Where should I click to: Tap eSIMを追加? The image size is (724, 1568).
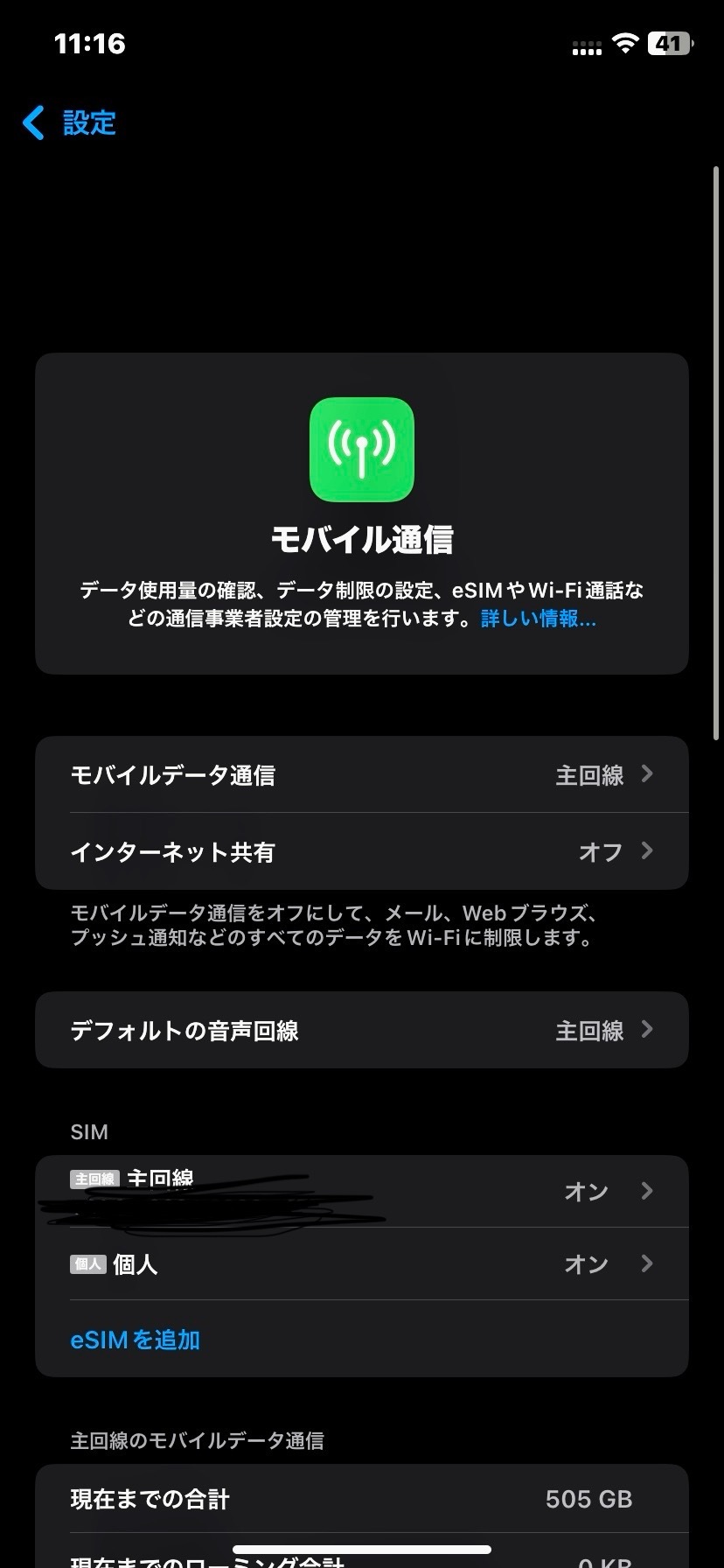136,1340
